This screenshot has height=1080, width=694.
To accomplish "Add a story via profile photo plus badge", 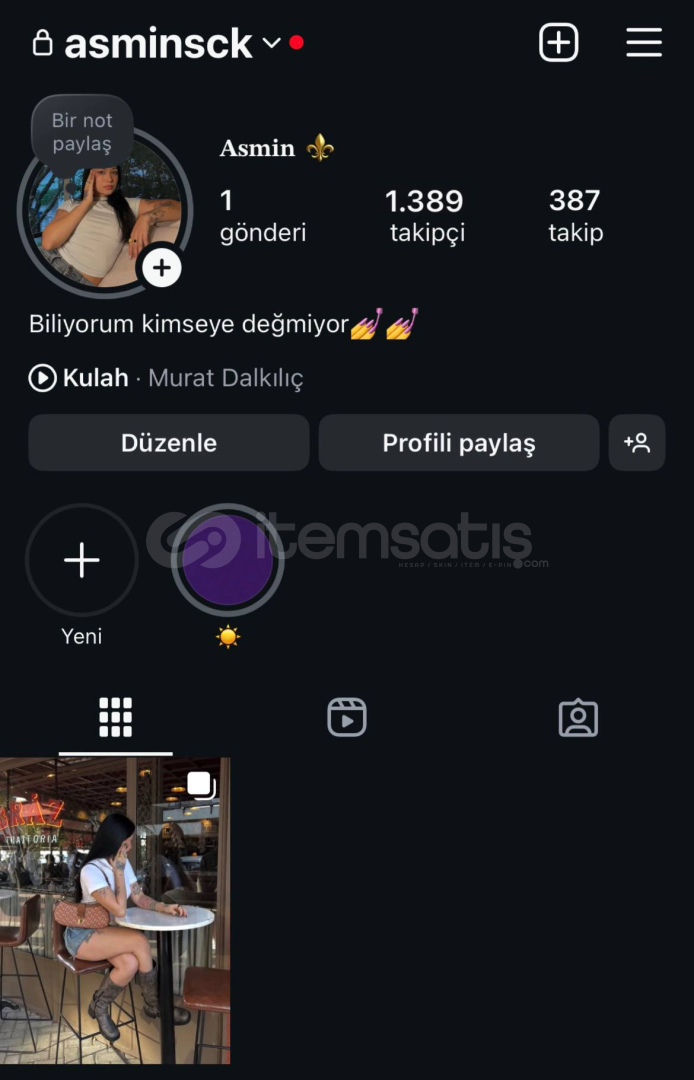I will click(162, 268).
